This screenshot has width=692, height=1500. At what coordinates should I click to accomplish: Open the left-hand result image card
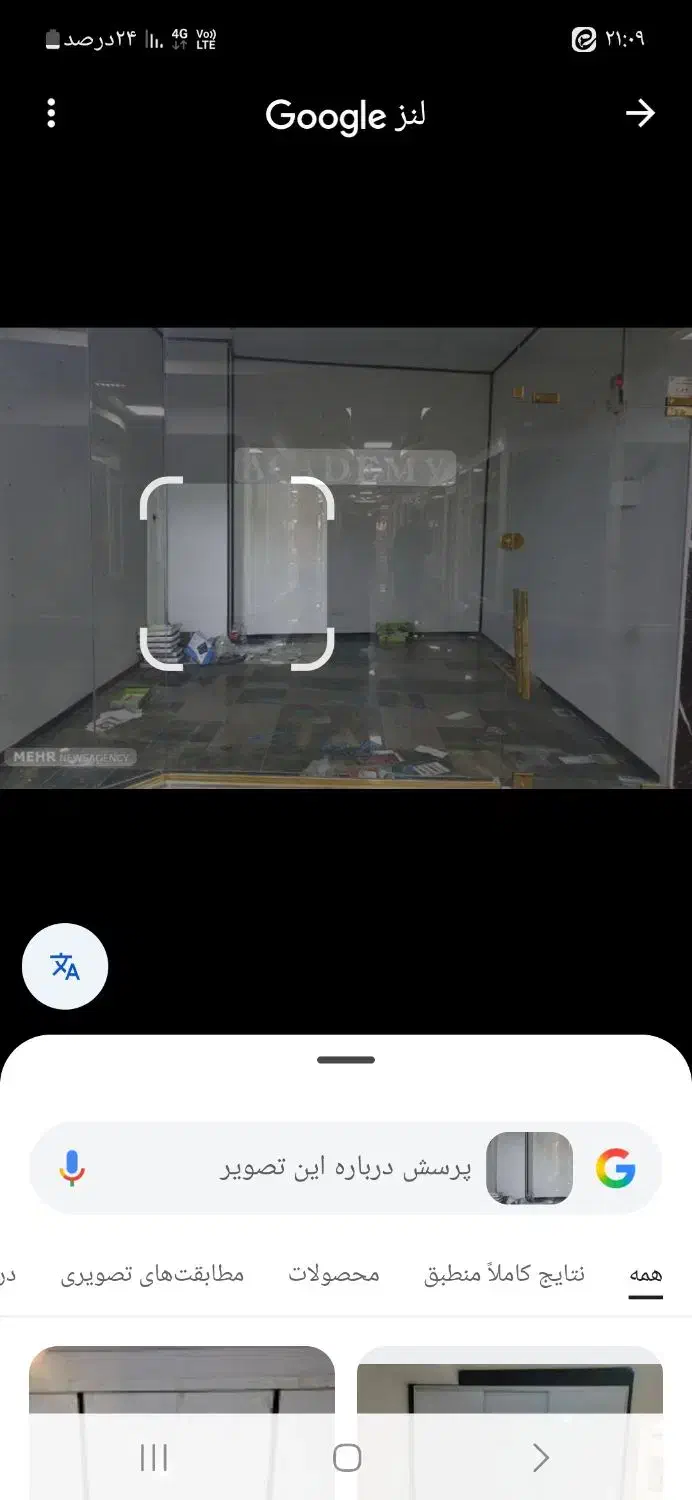[x=181, y=1385]
